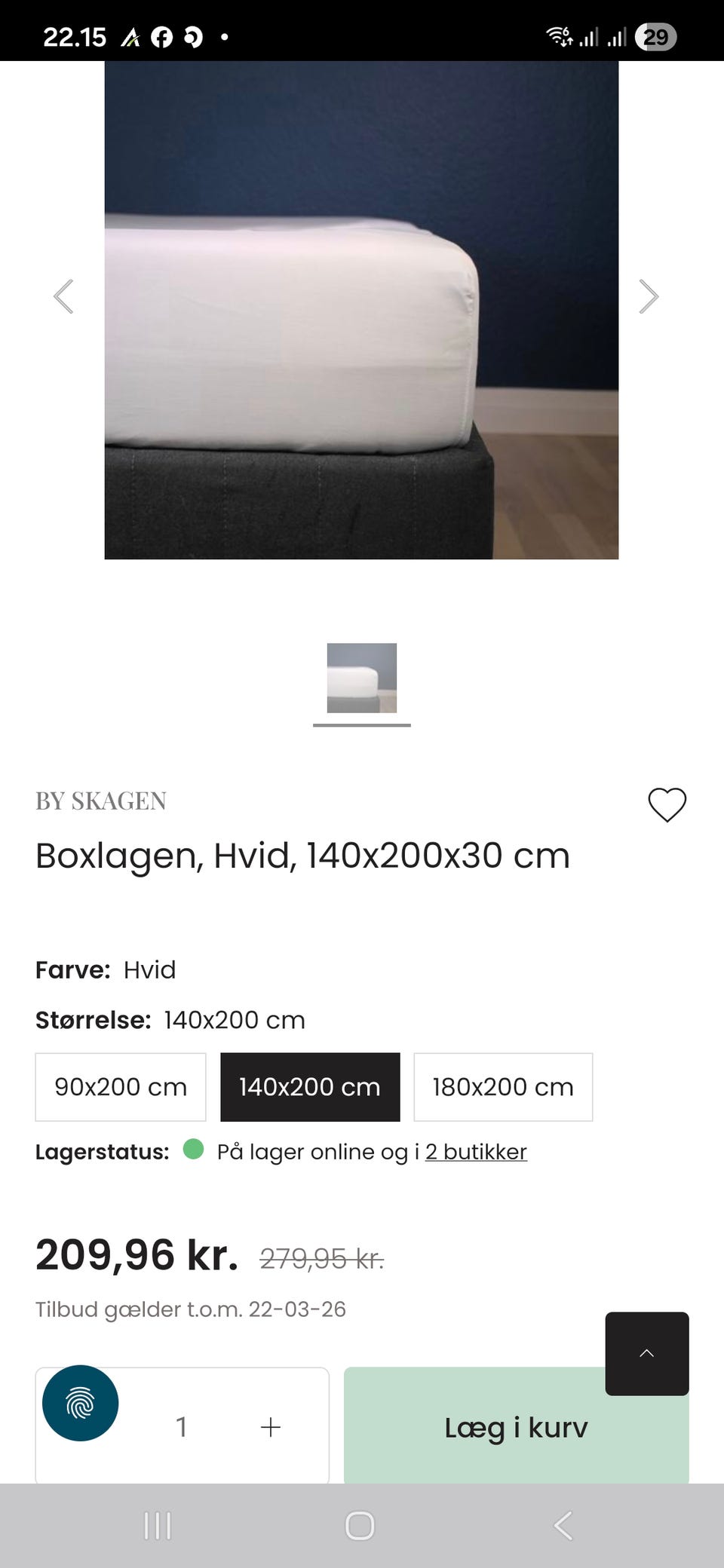Add product to favorites via heart icon
724x1568 pixels.
667,804
